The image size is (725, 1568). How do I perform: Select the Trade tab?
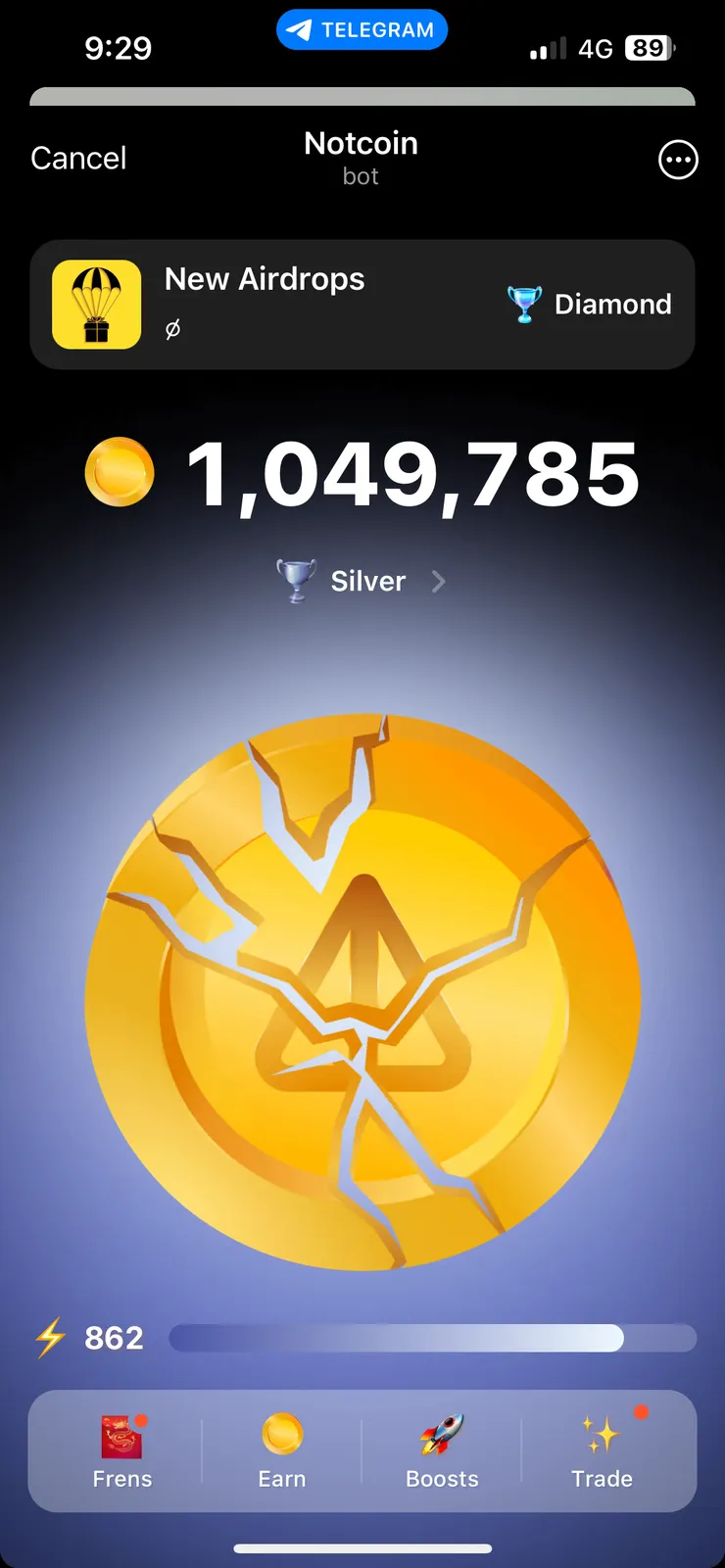pyautogui.click(x=602, y=1451)
